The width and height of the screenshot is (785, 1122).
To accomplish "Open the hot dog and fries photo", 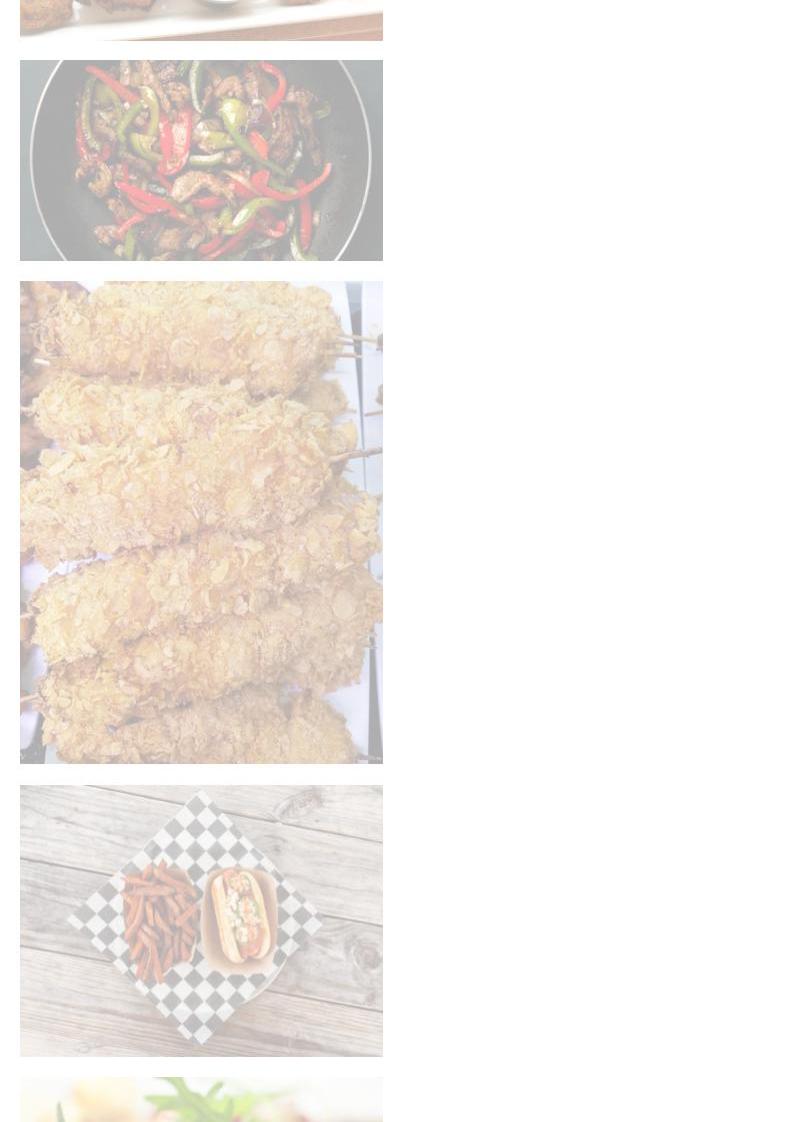I will pyautogui.click(x=201, y=920).
